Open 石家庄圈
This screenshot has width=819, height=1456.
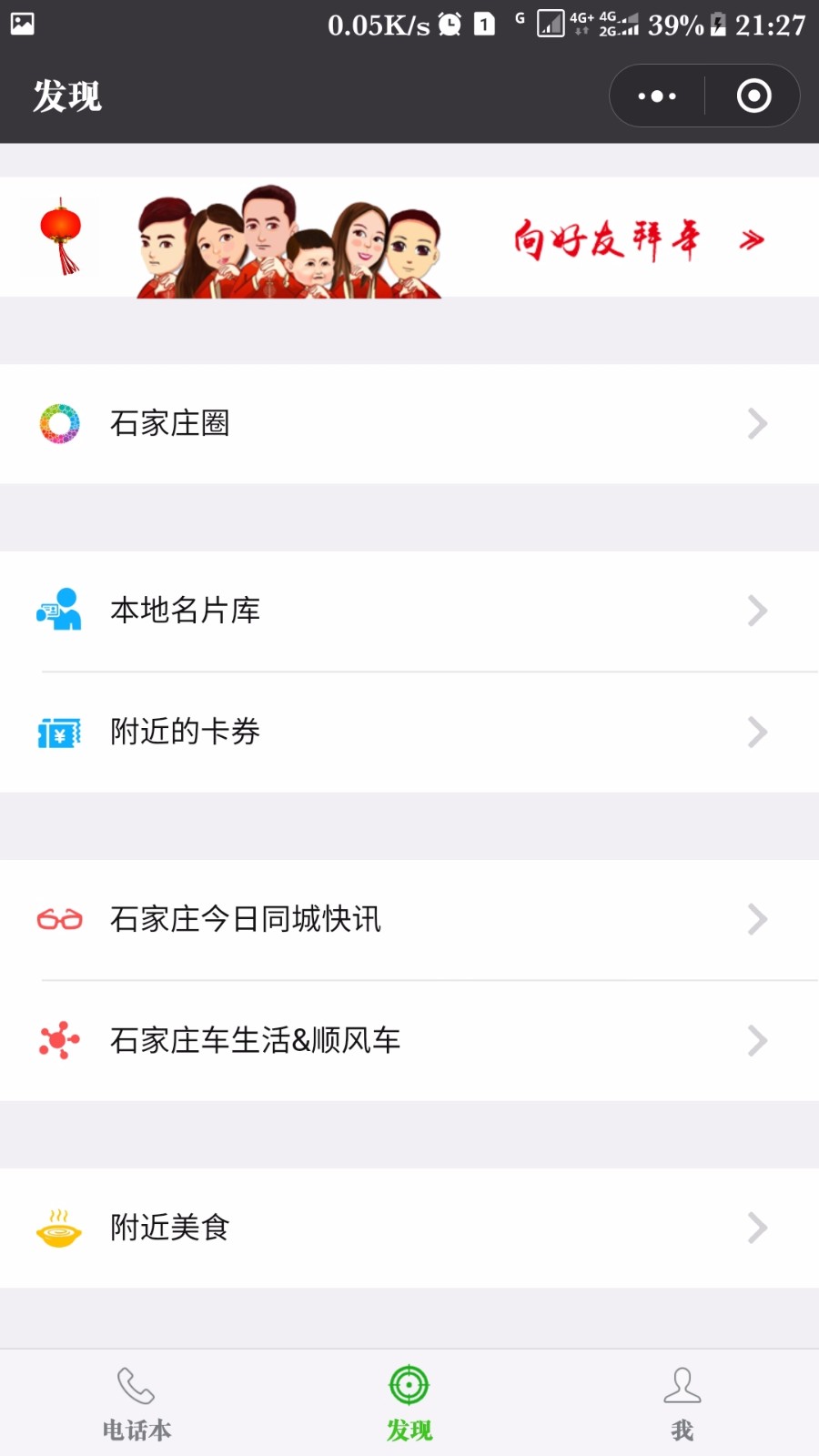(x=409, y=423)
